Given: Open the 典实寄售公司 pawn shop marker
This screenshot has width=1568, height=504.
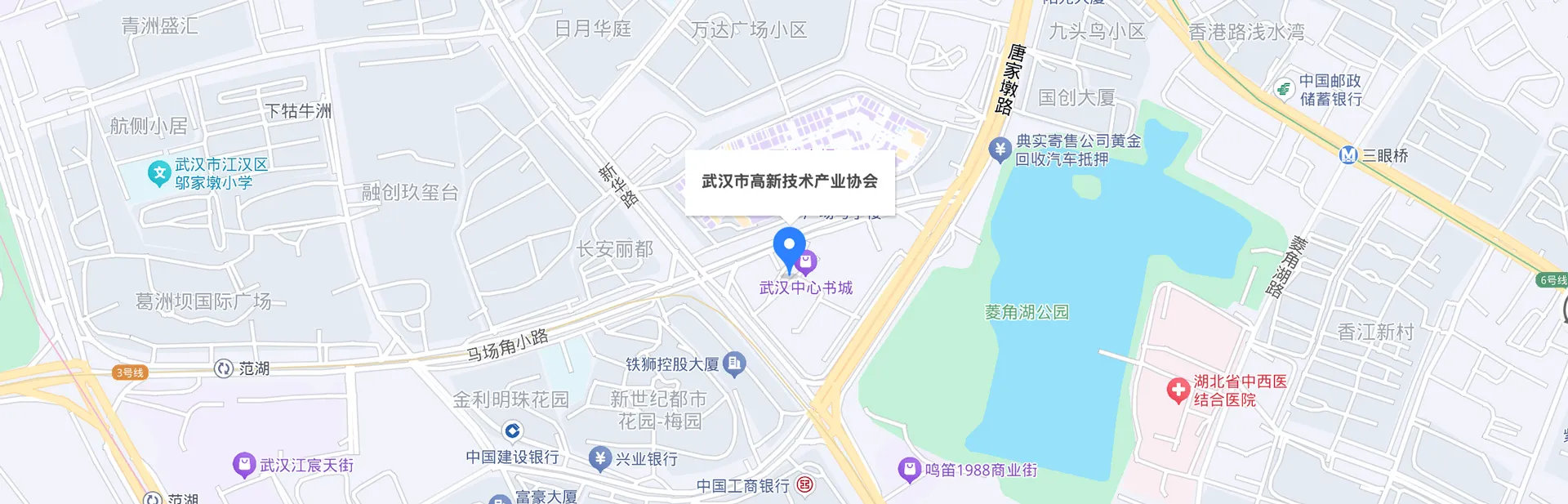Looking at the screenshot, I should click(1000, 150).
